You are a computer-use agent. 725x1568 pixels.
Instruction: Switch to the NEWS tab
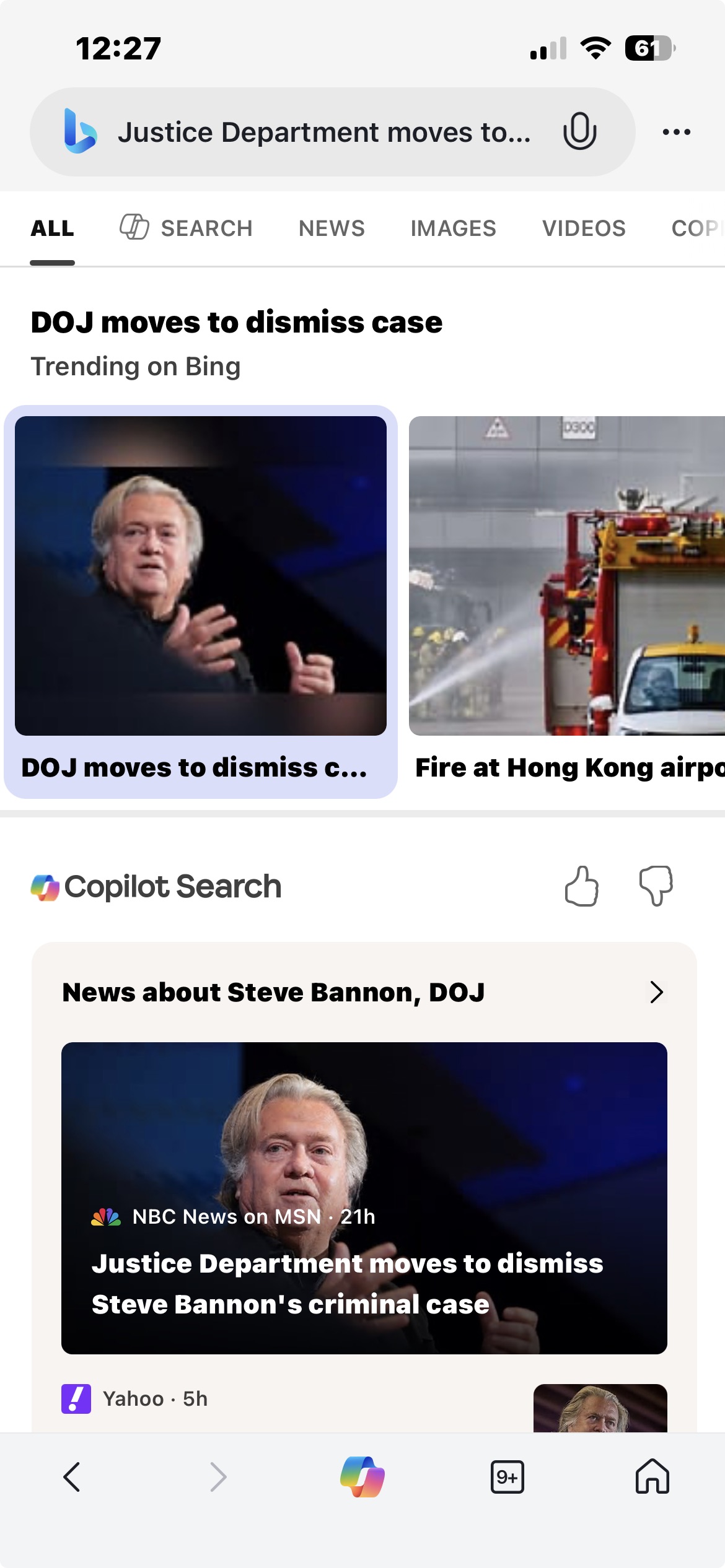[x=332, y=229]
